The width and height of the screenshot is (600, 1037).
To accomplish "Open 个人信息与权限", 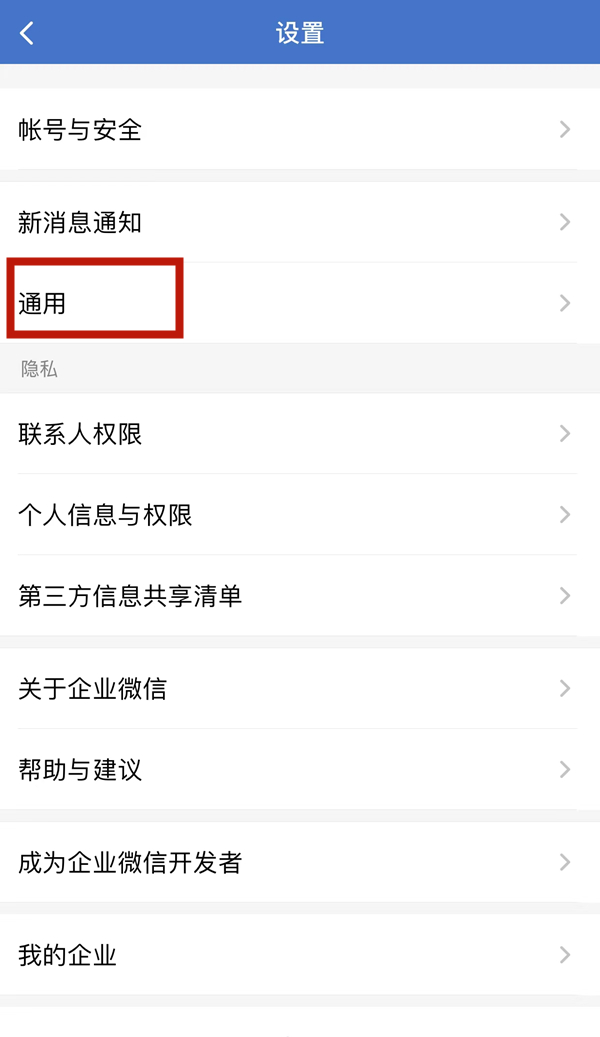I will (x=300, y=515).
